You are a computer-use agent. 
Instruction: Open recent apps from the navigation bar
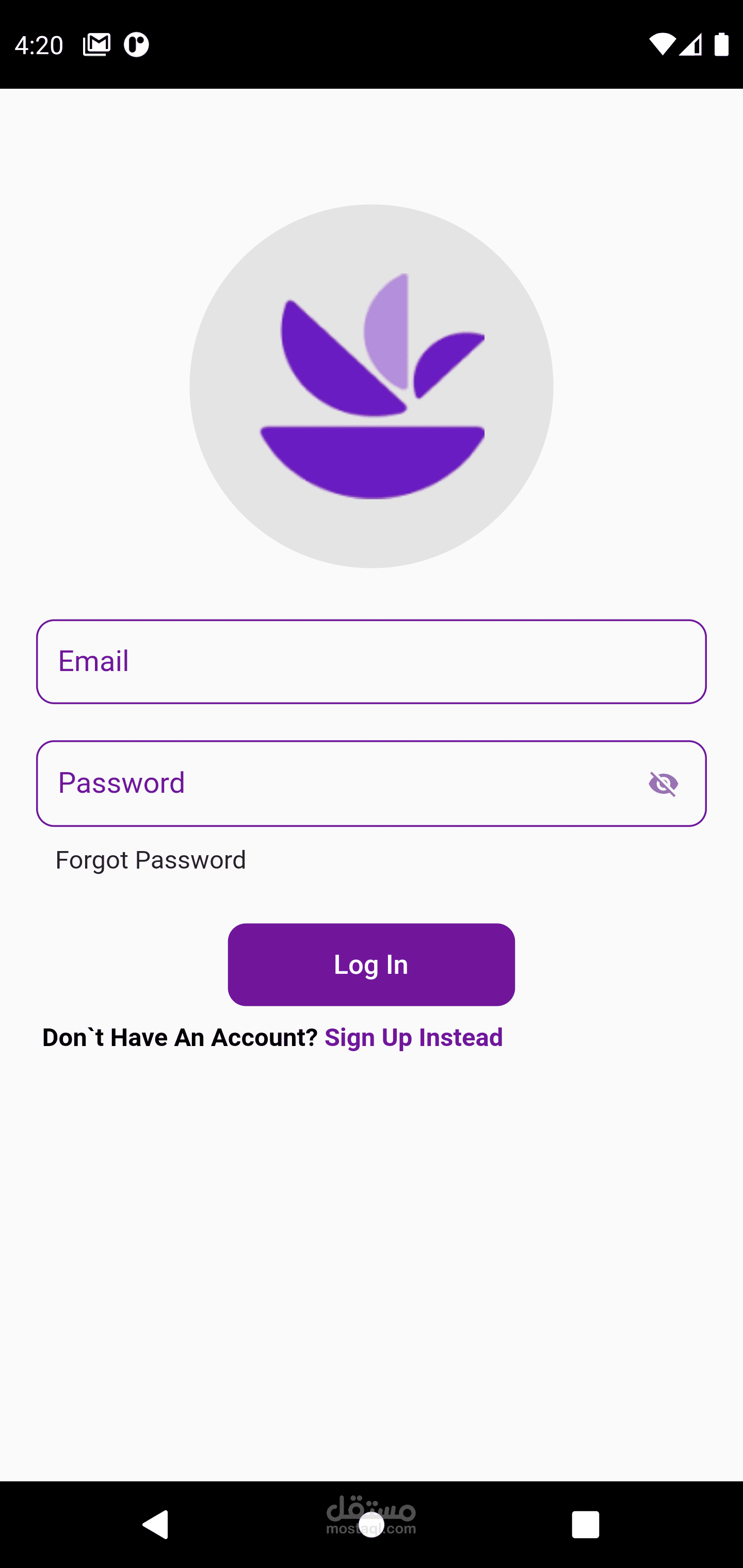[x=585, y=1525]
